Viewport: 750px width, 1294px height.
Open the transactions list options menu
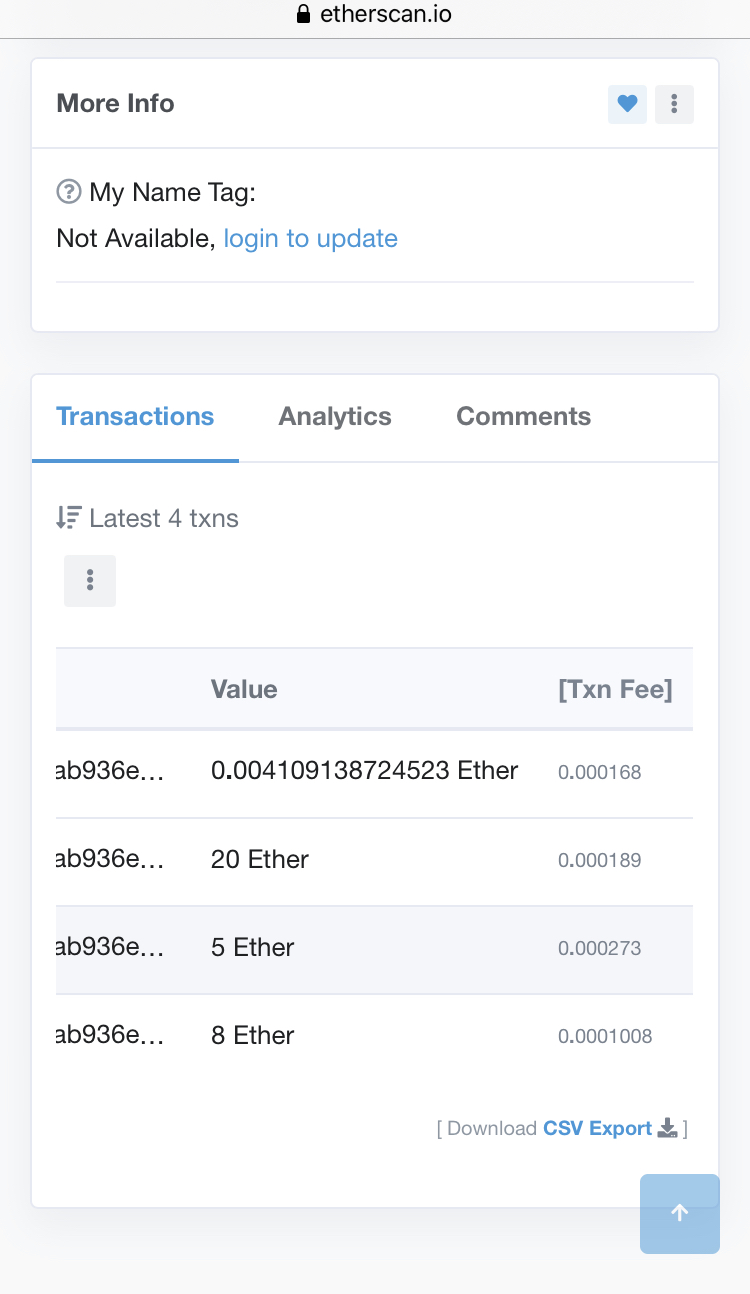click(90, 581)
